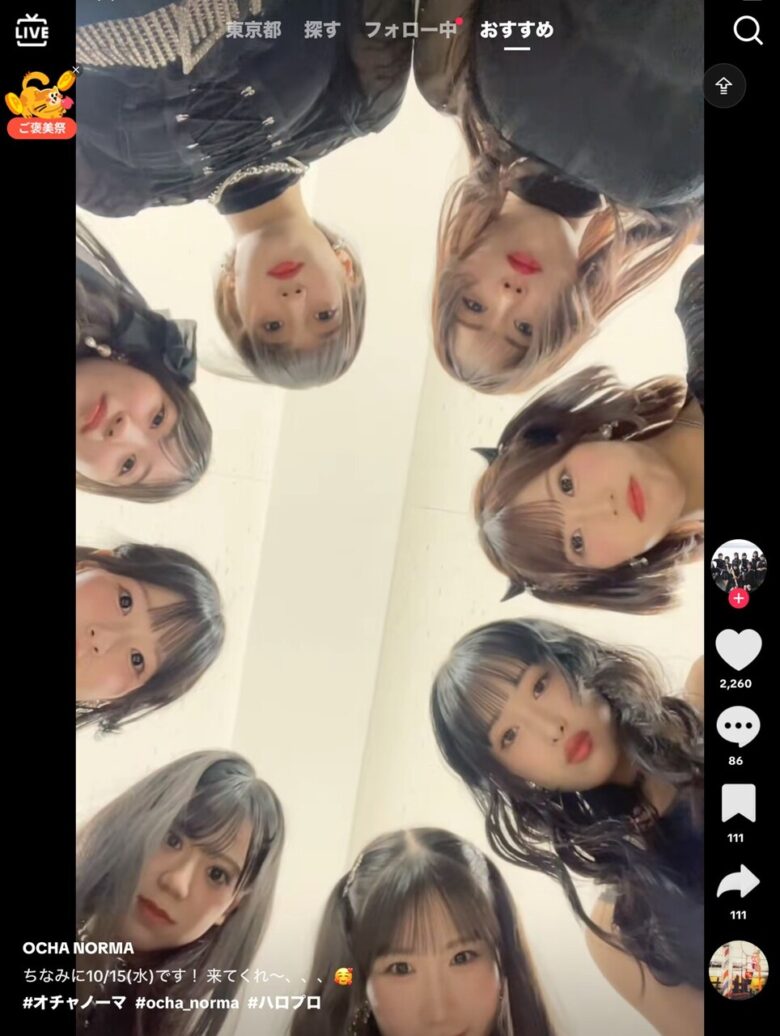Image resolution: width=780 pixels, height=1036 pixels.
Task: Follow OCHA NORMA via the plus badge
Action: (x=739, y=598)
